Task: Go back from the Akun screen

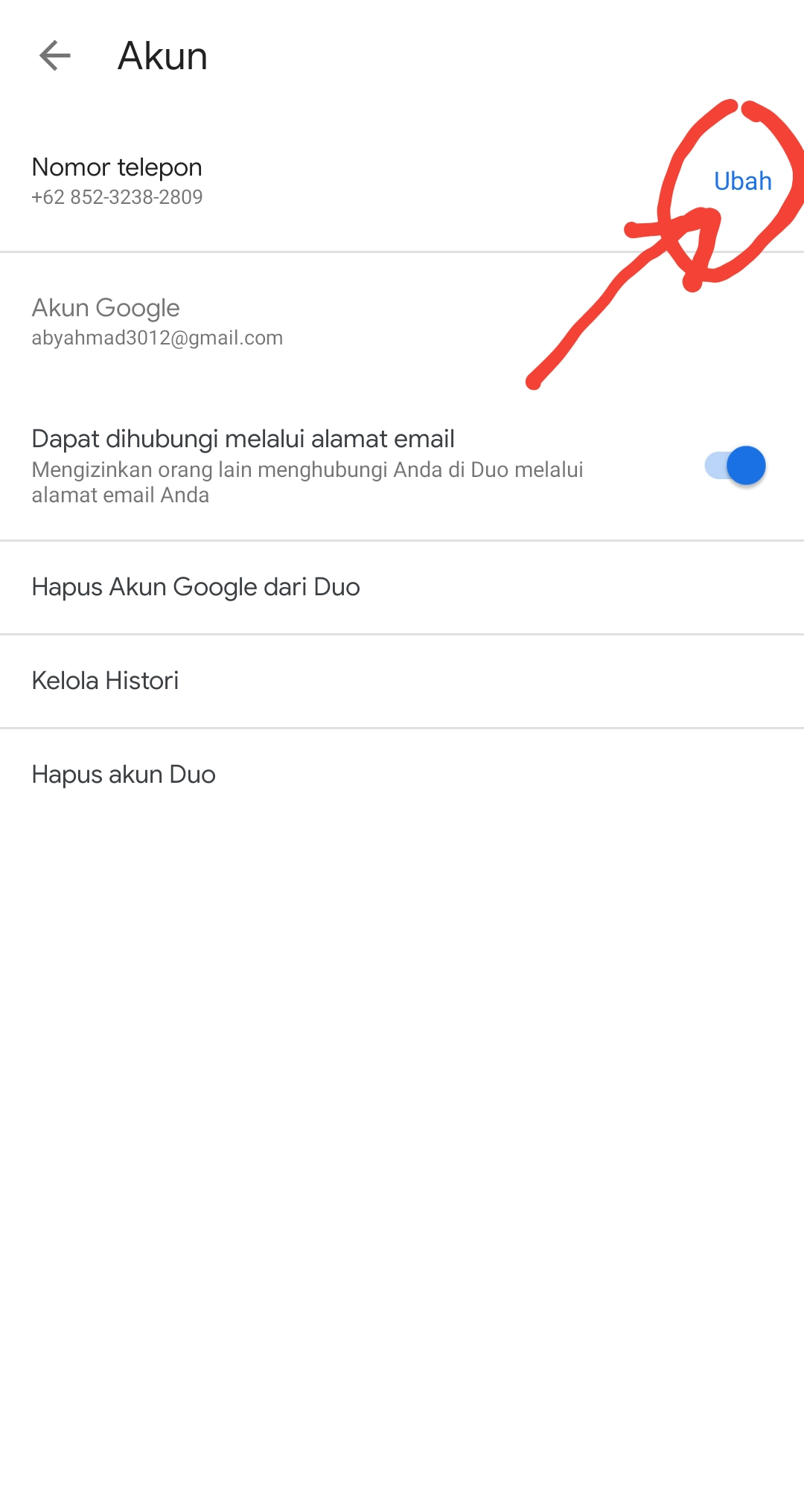Action: click(55, 56)
